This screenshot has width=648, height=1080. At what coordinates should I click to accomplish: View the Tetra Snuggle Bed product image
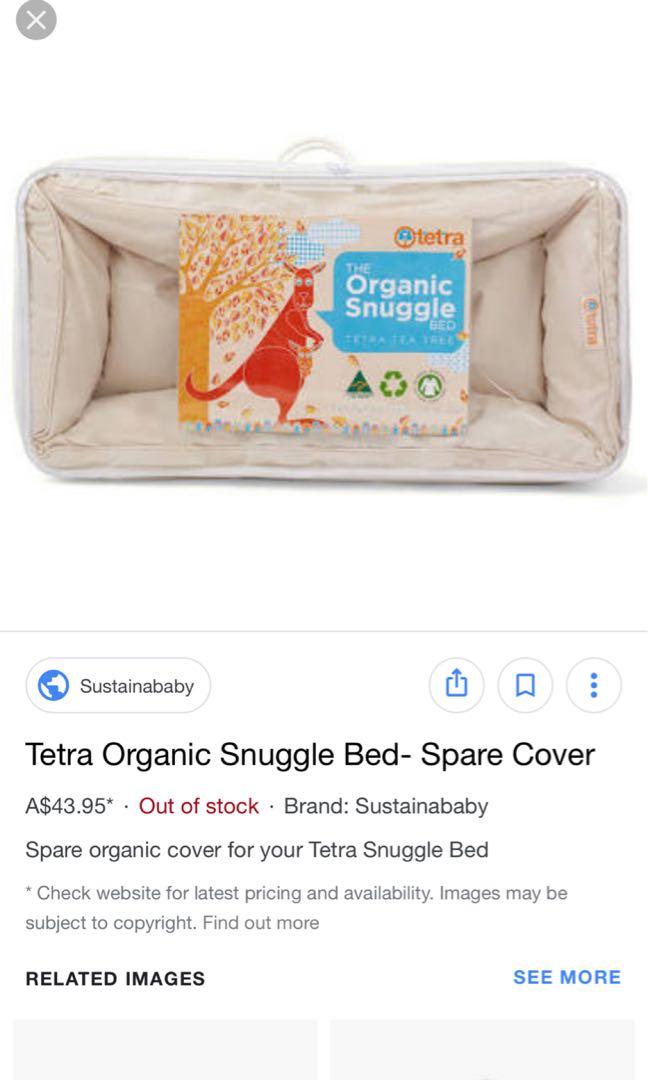323,318
